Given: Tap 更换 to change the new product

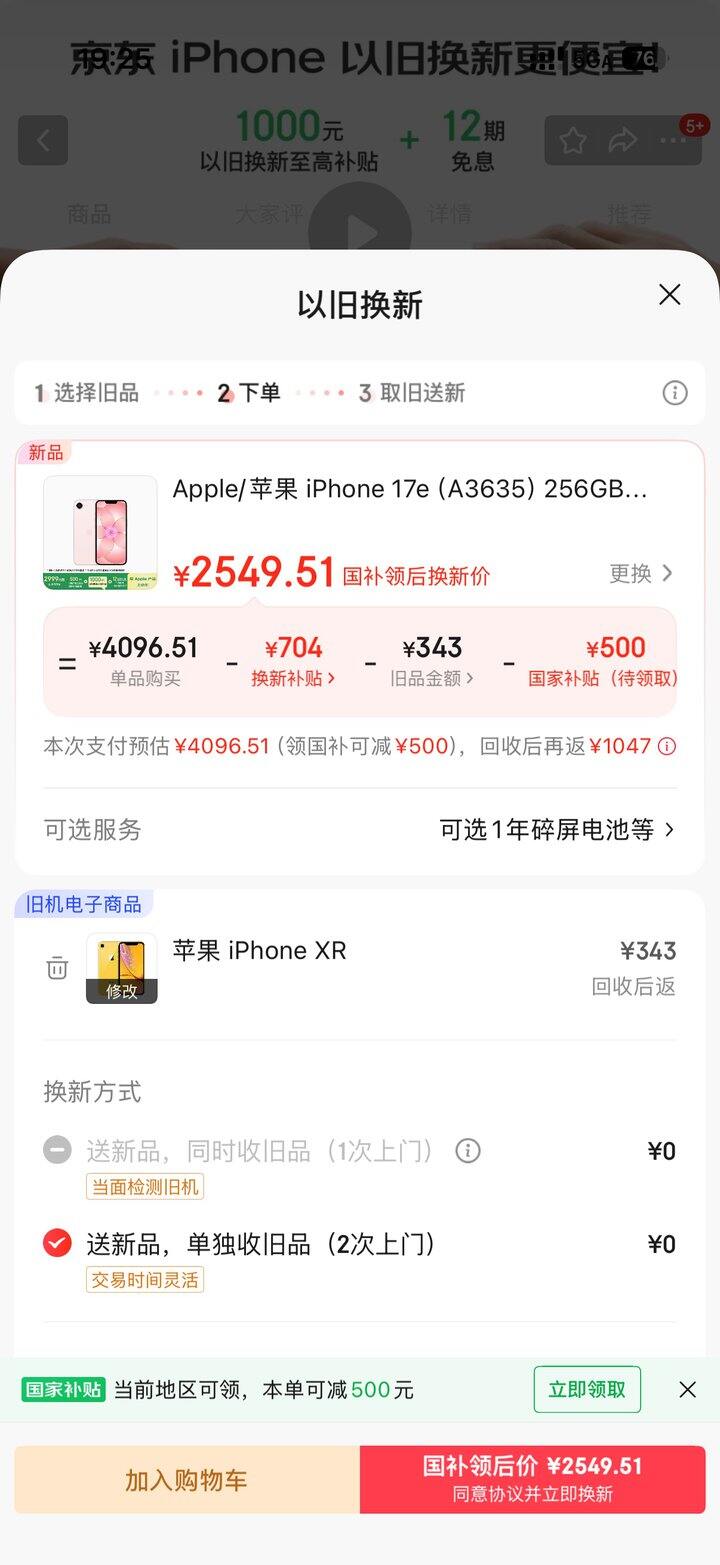Looking at the screenshot, I should (641, 573).
